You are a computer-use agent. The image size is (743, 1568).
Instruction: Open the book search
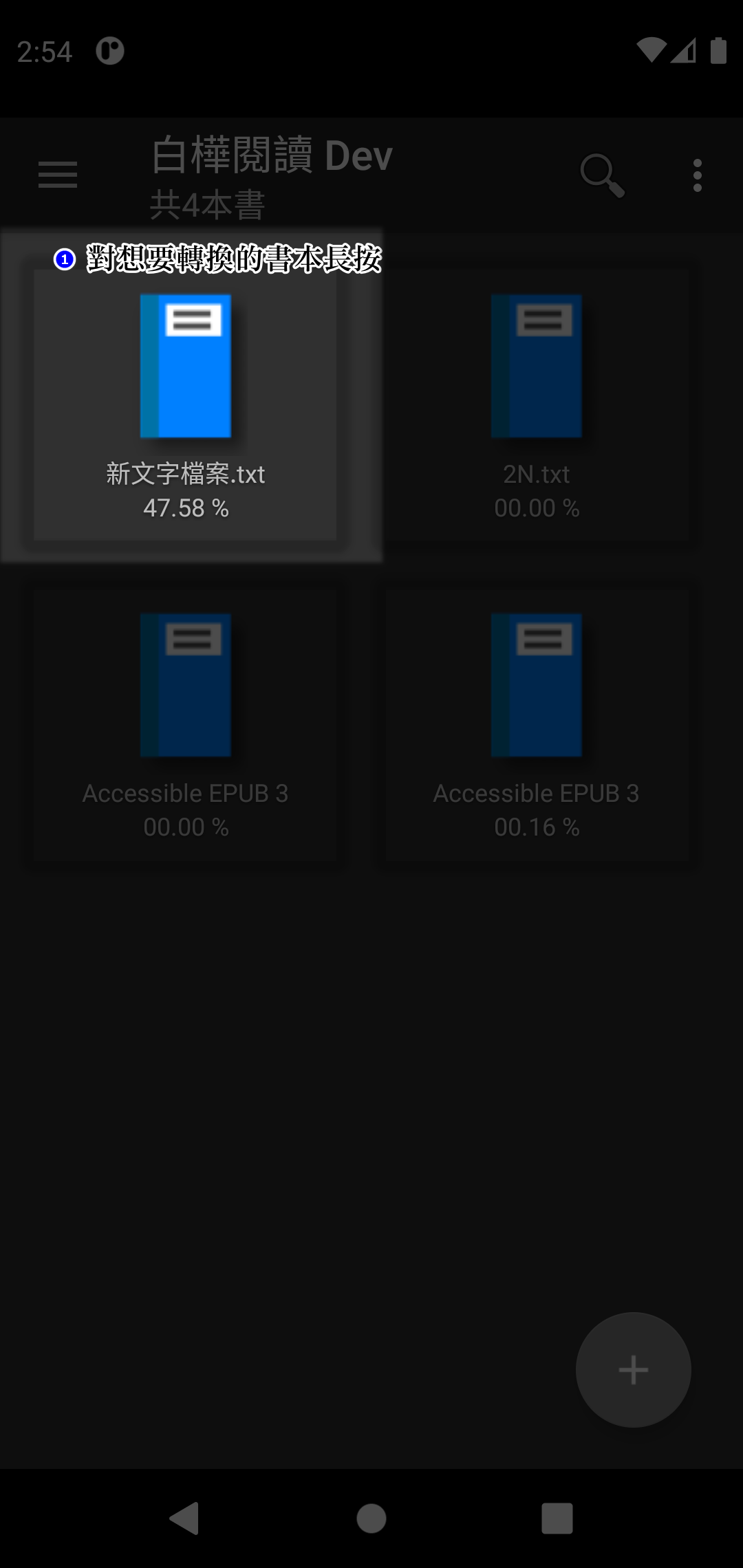[602, 175]
